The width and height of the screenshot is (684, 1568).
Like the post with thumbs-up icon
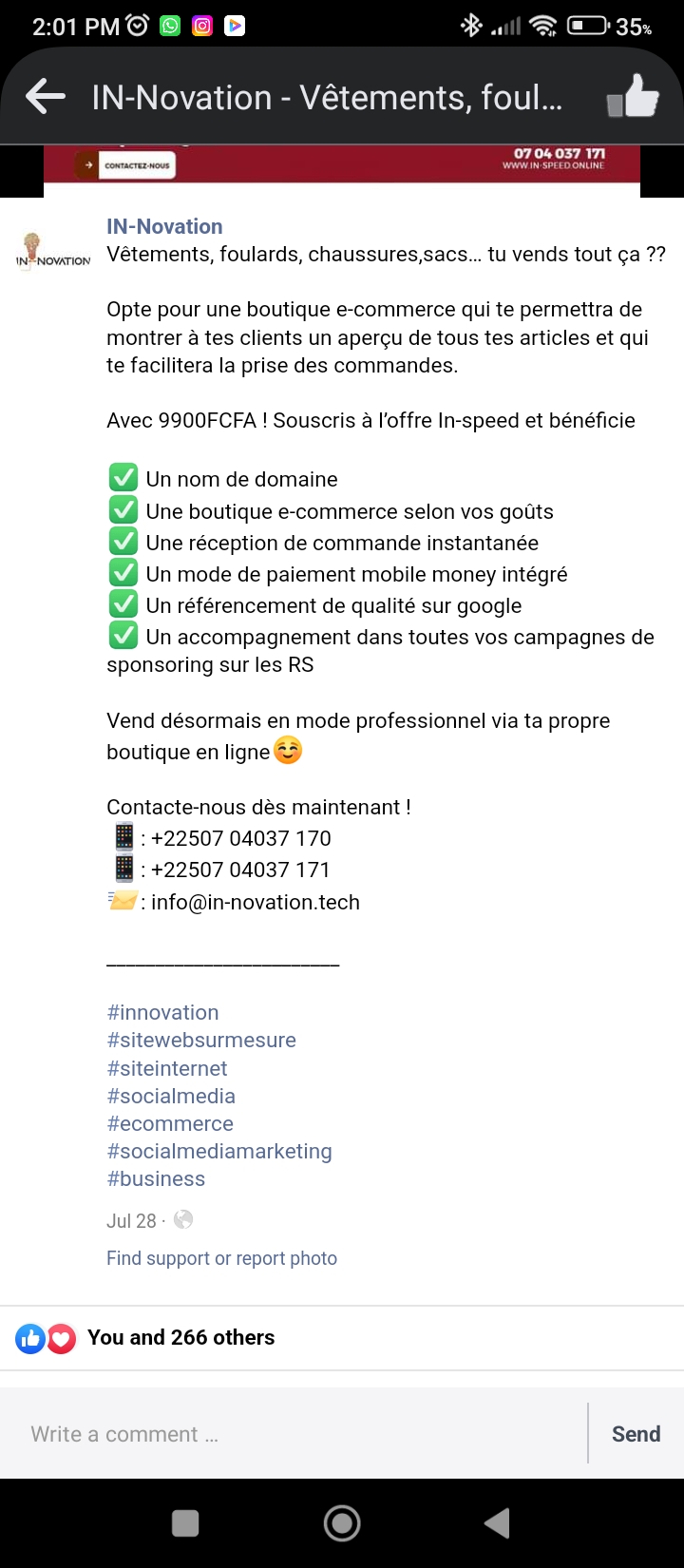[x=633, y=96]
